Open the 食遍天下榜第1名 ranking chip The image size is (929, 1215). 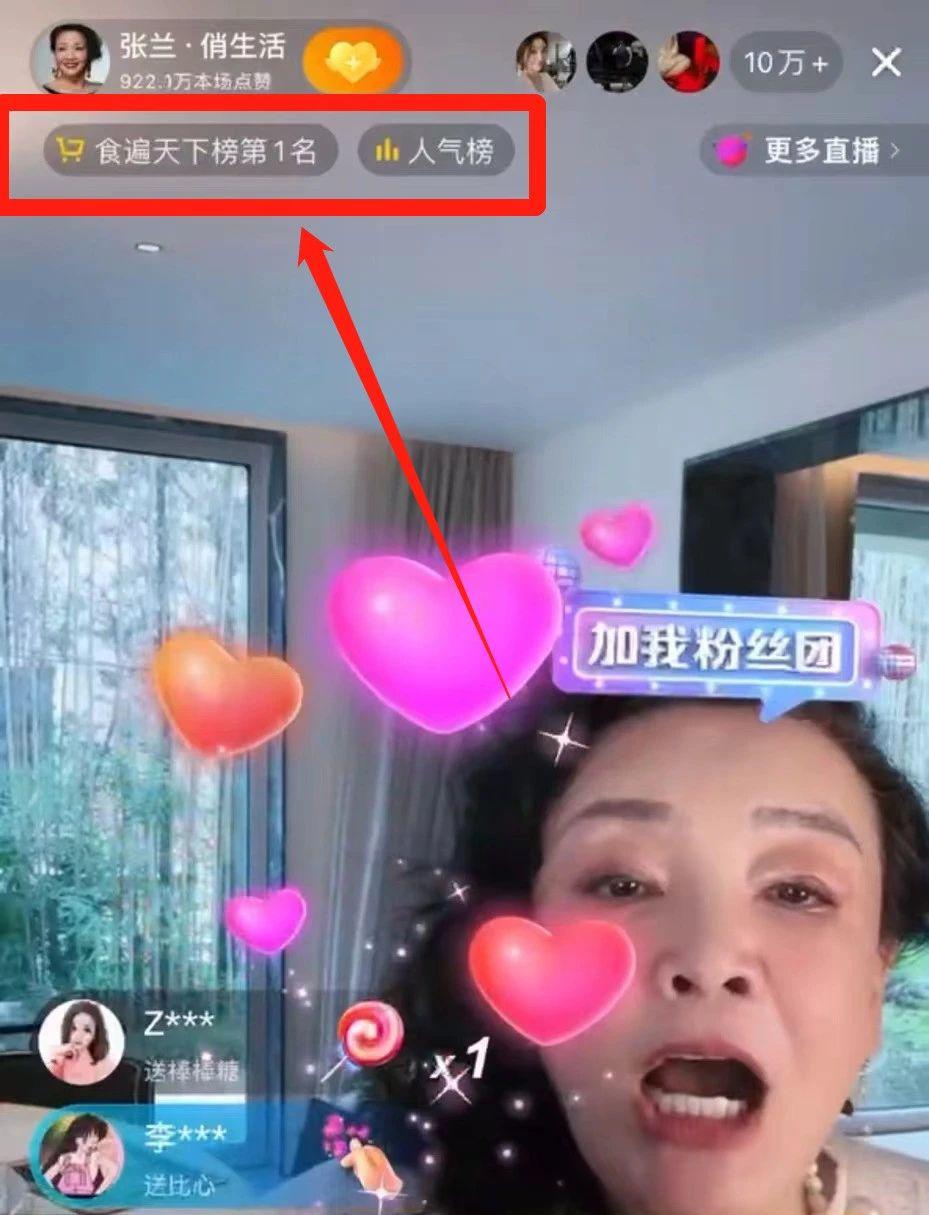[x=190, y=151]
